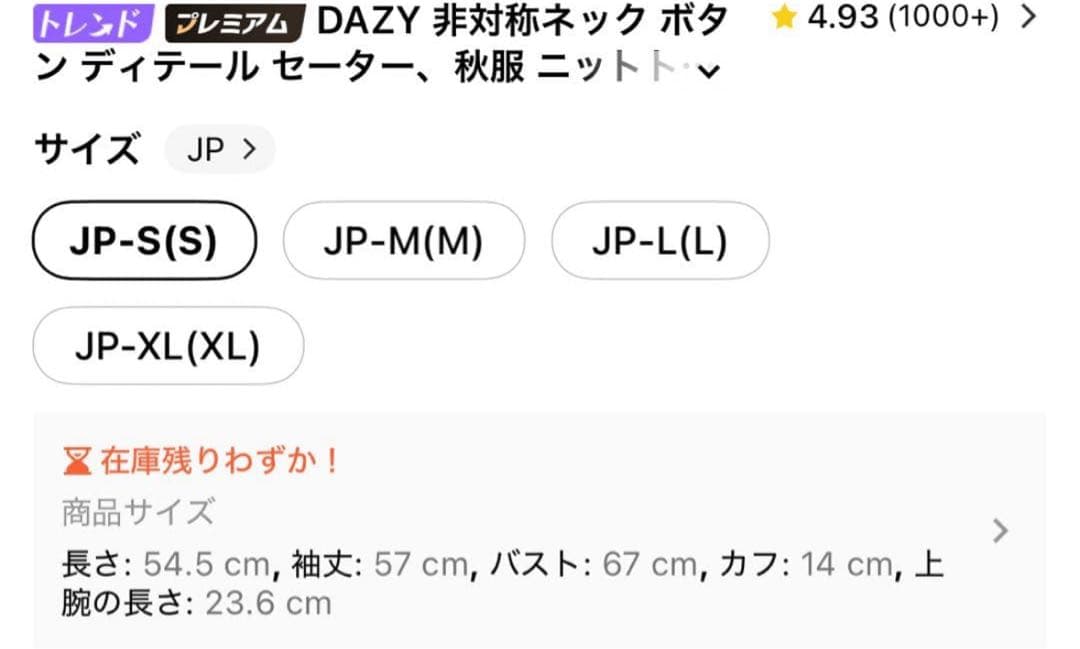Select the JP-XL(XL) size option
The height and width of the screenshot is (649, 1080).
[x=168, y=346]
